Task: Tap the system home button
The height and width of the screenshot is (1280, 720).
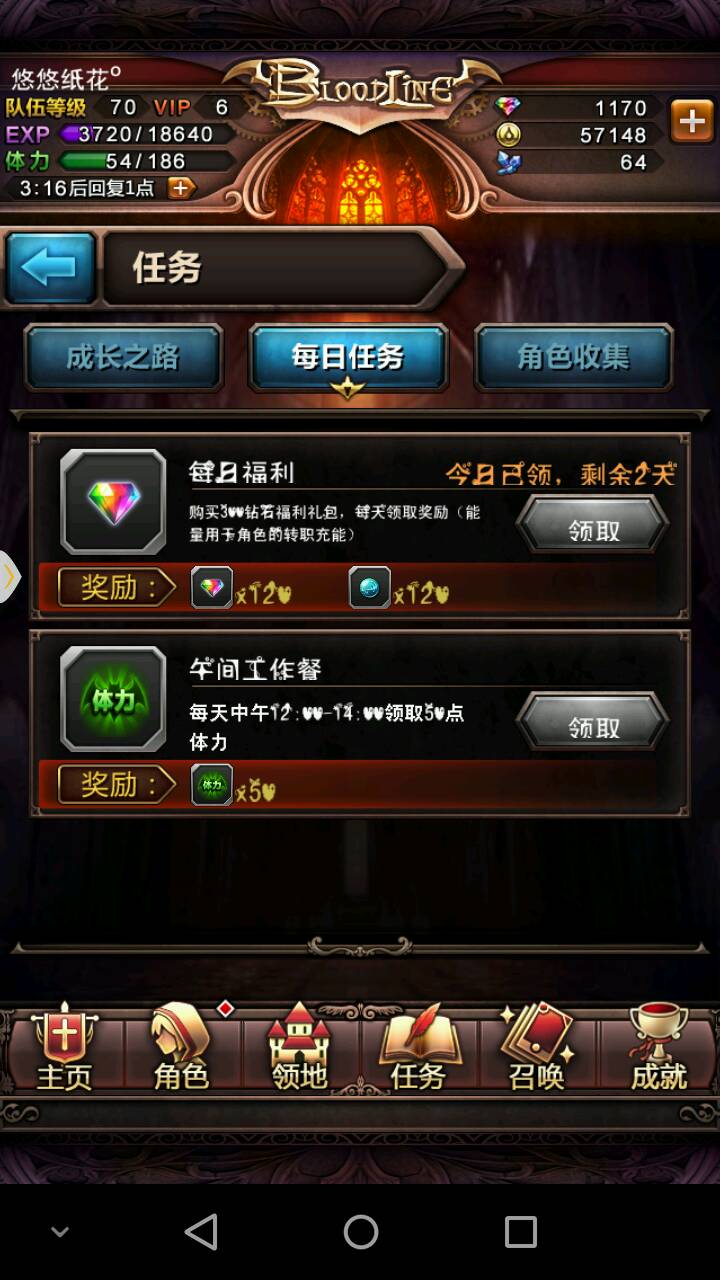Action: coord(360,1232)
